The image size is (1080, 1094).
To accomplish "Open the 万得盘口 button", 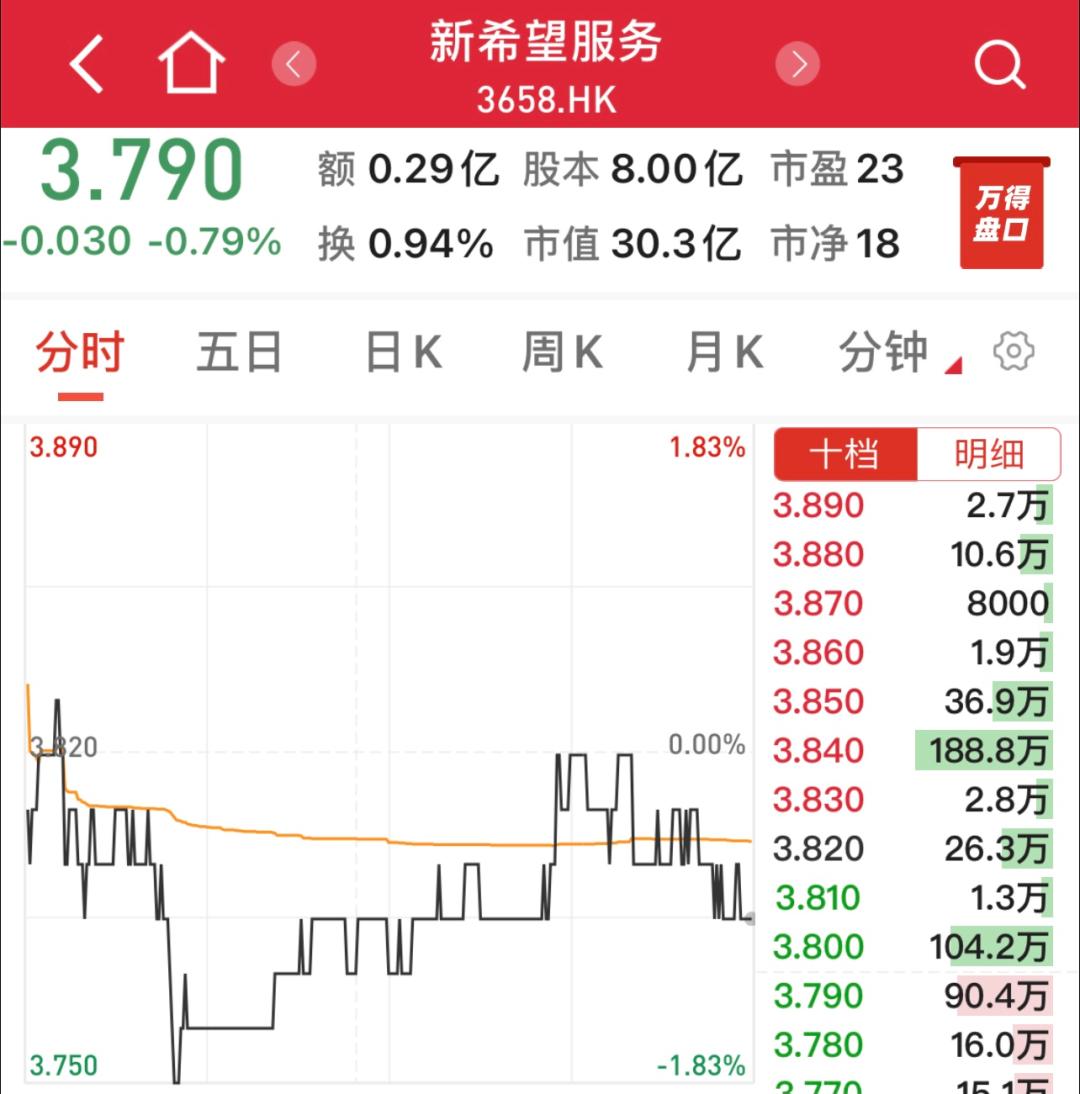I will [1001, 213].
